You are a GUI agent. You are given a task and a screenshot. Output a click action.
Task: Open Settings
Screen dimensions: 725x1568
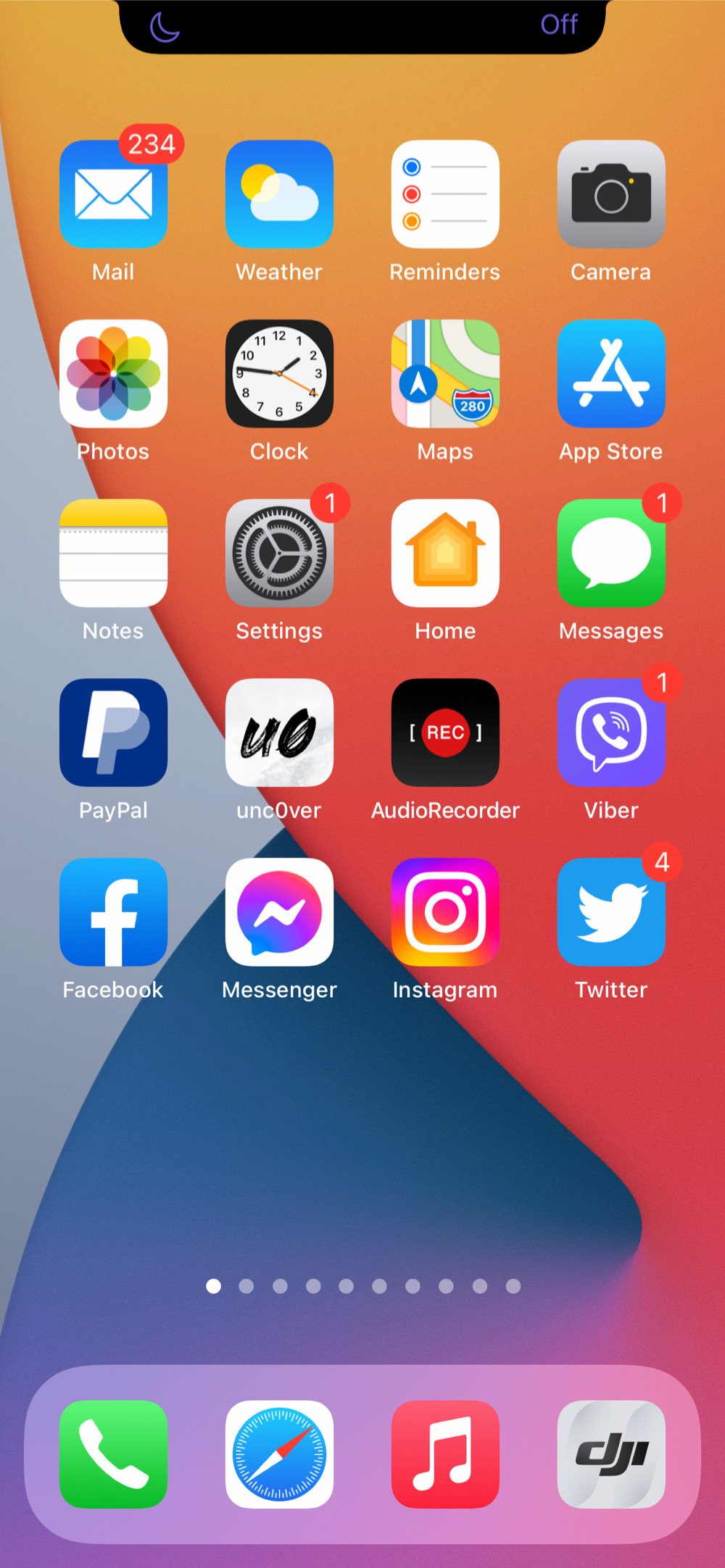(279, 553)
